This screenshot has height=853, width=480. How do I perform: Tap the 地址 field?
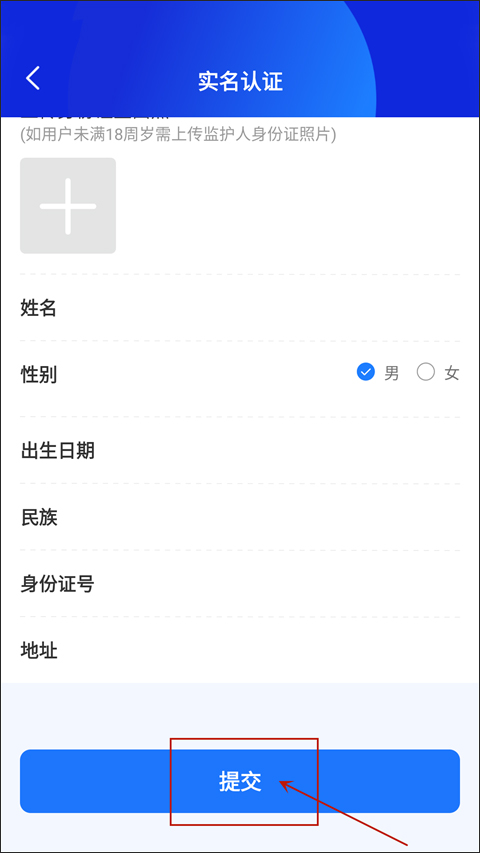(240, 650)
